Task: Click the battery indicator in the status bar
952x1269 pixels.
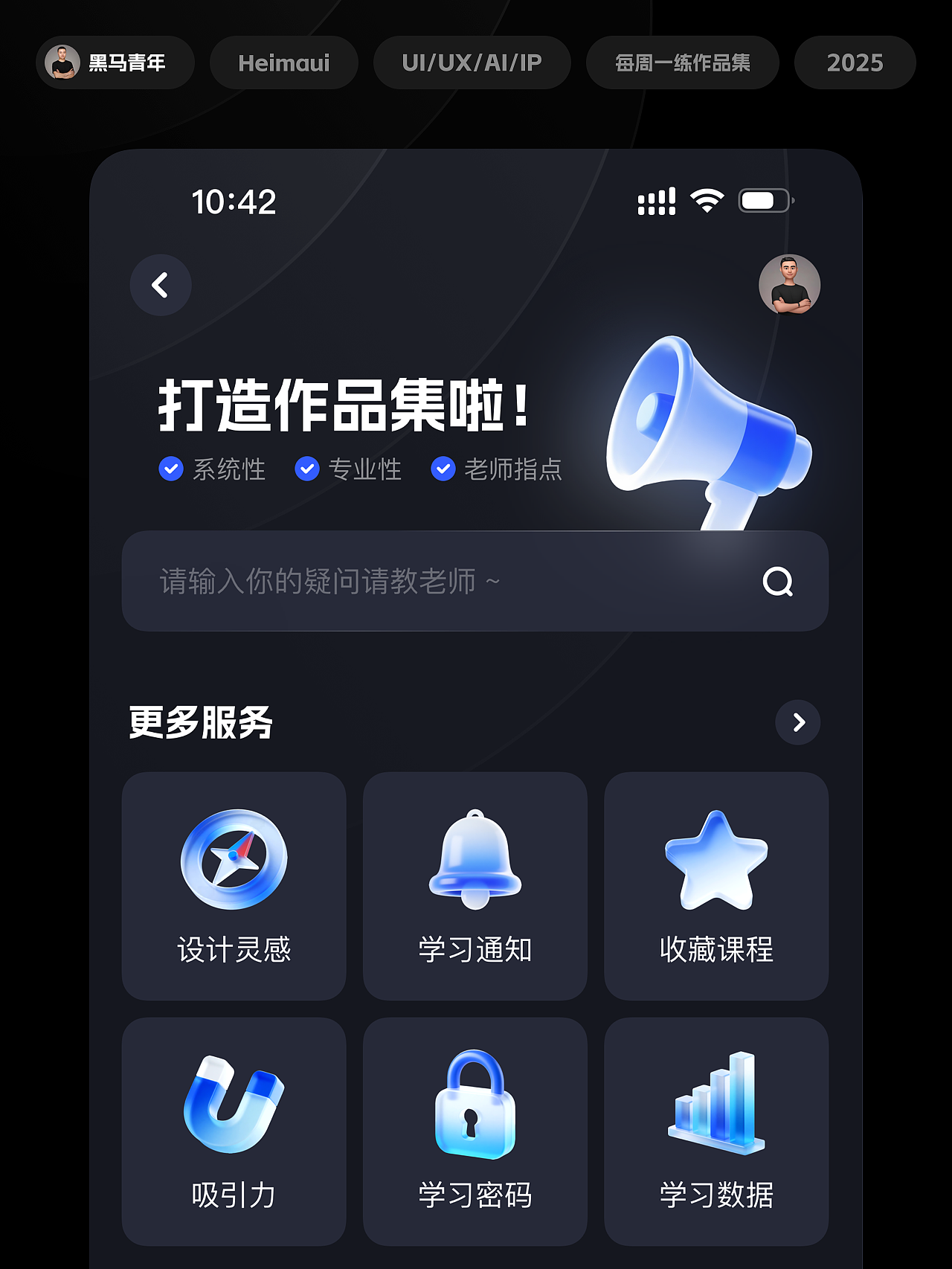Action: 765,199
